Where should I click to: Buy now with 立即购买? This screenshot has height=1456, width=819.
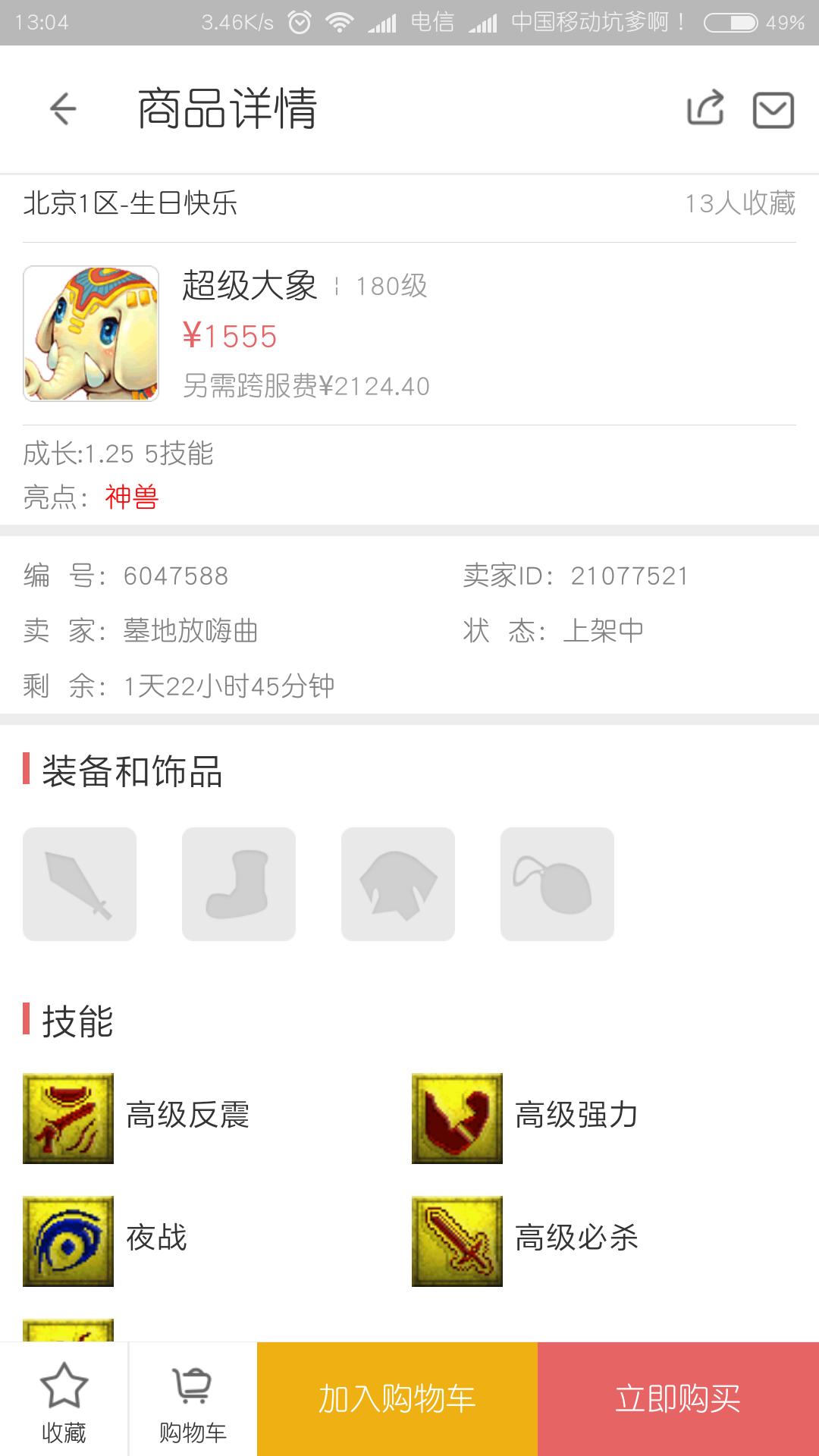coord(678,1399)
